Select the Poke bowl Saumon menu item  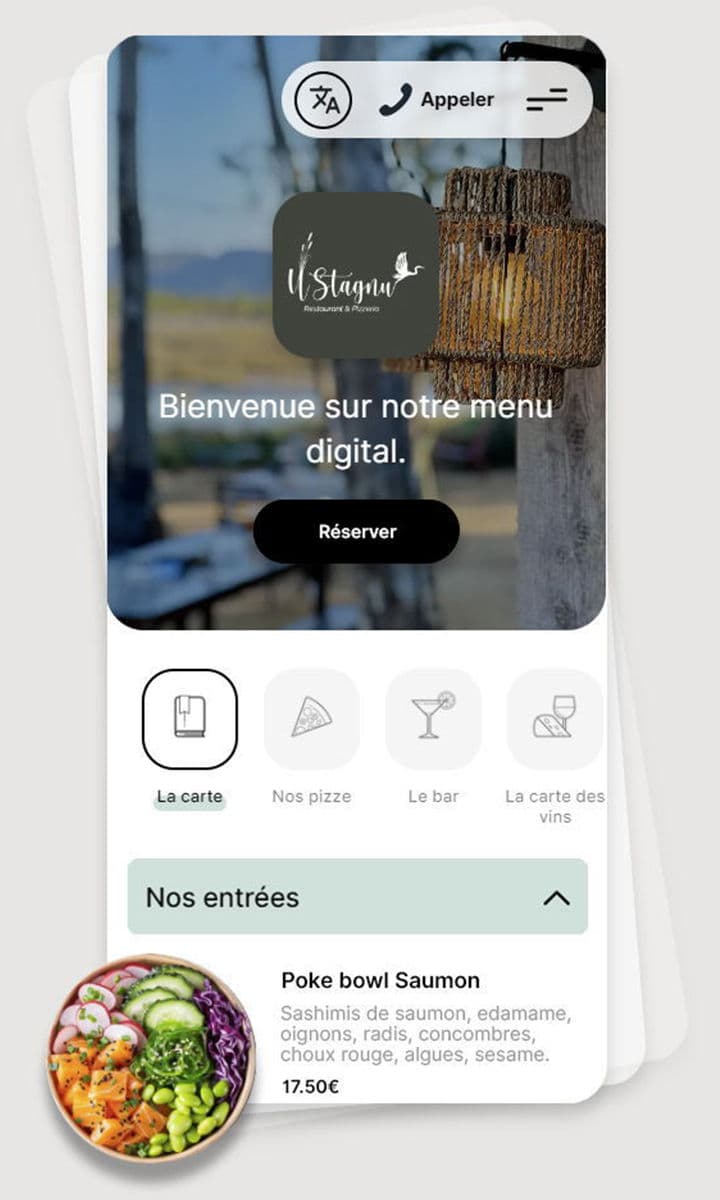point(380,980)
